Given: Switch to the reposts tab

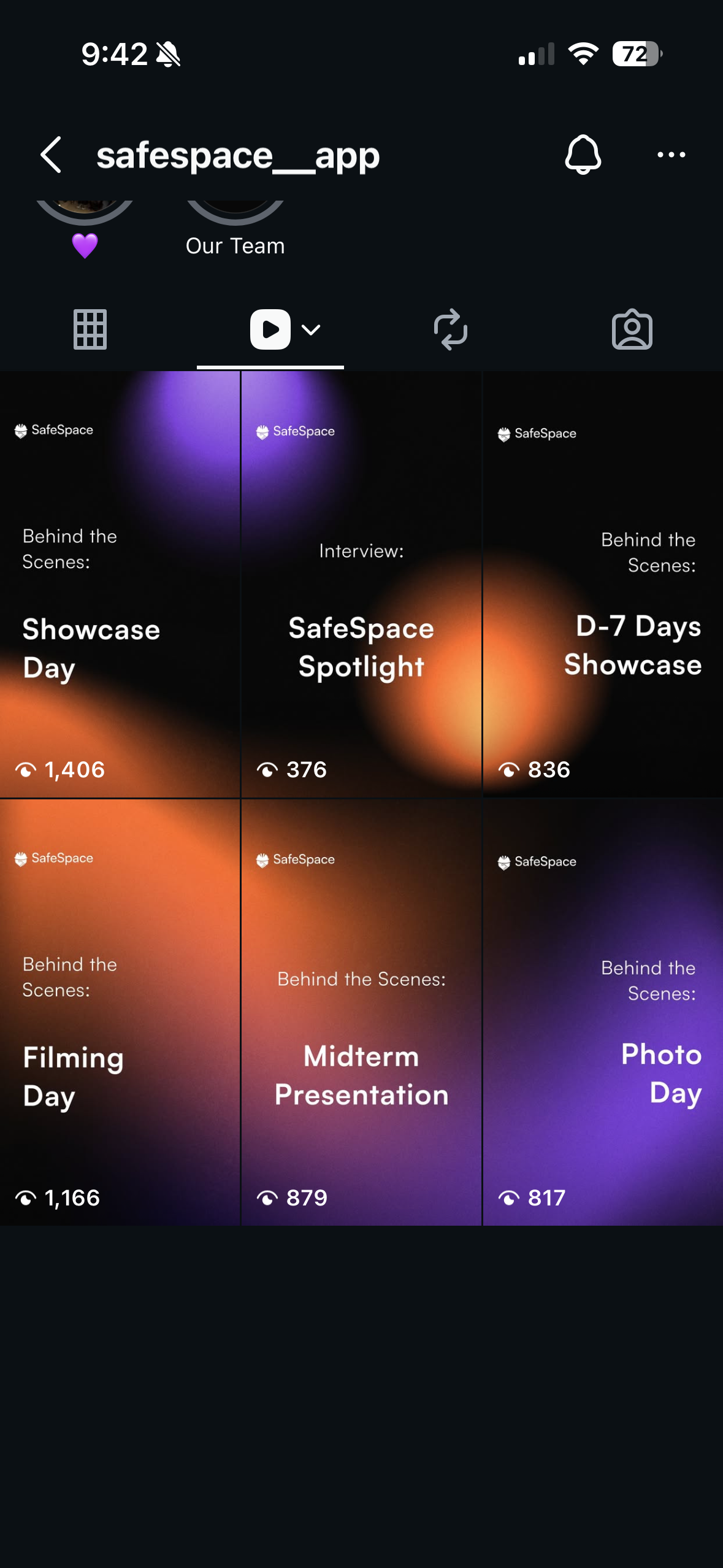Looking at the screenshot, I should [x=451, y=329].
